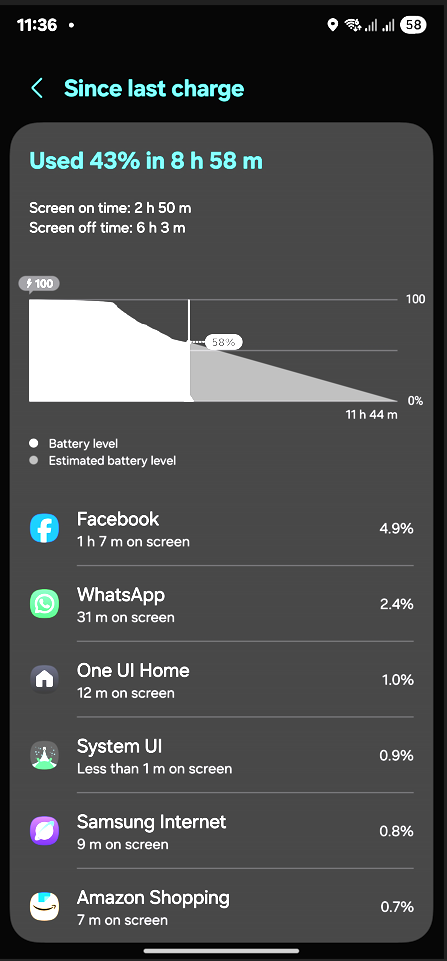View One UI Home battery usage
This screenshot has width=447, height=961.
(222, 679)
